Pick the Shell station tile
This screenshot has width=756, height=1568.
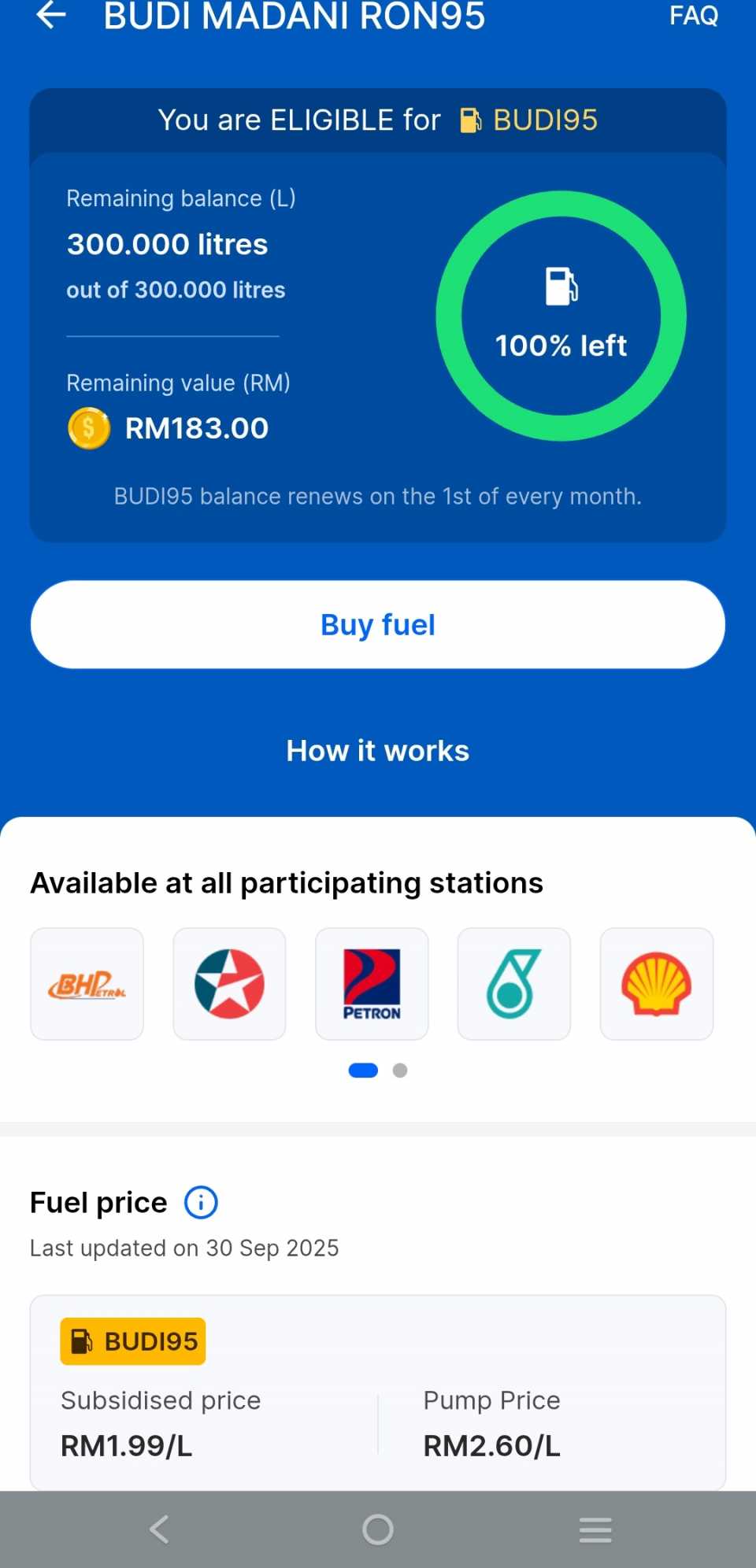(657, 984)
